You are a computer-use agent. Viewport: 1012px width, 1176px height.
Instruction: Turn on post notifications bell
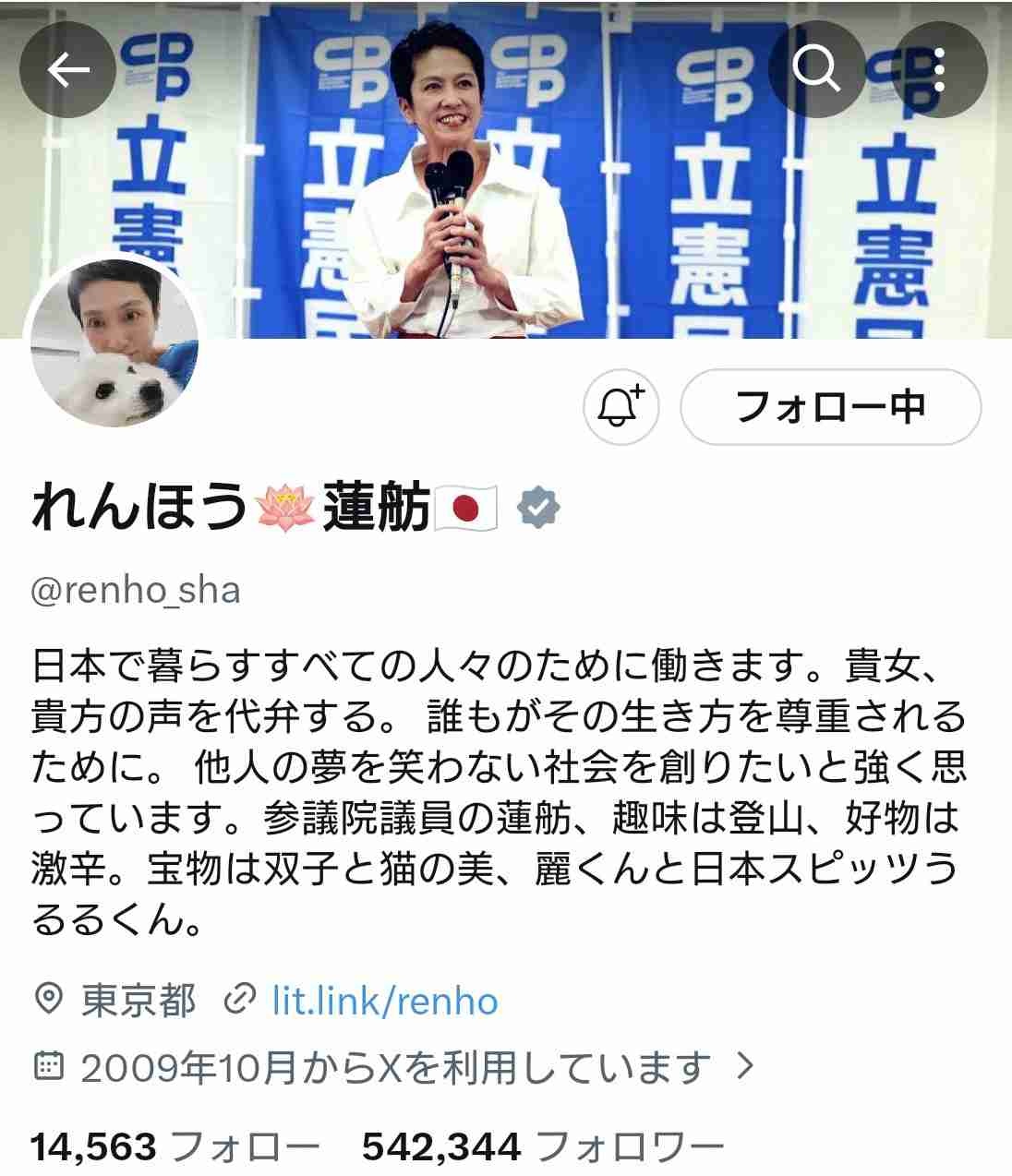click(x=621, y=407)
